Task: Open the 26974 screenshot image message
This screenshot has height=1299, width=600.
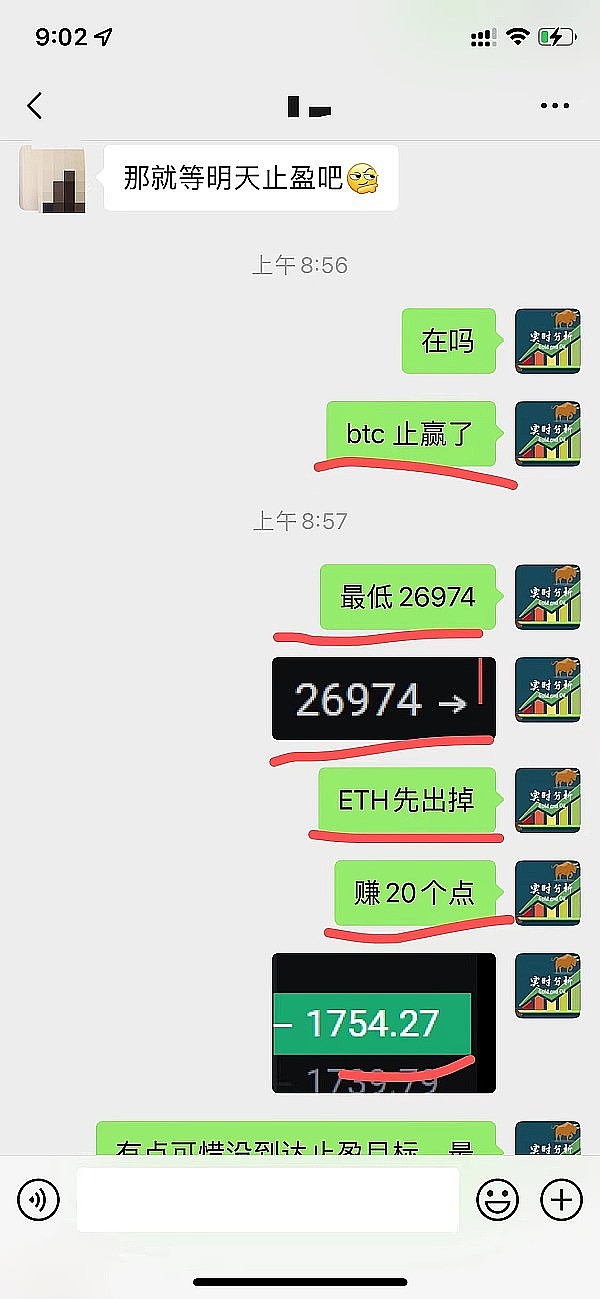Action: (x=383, y=699)
